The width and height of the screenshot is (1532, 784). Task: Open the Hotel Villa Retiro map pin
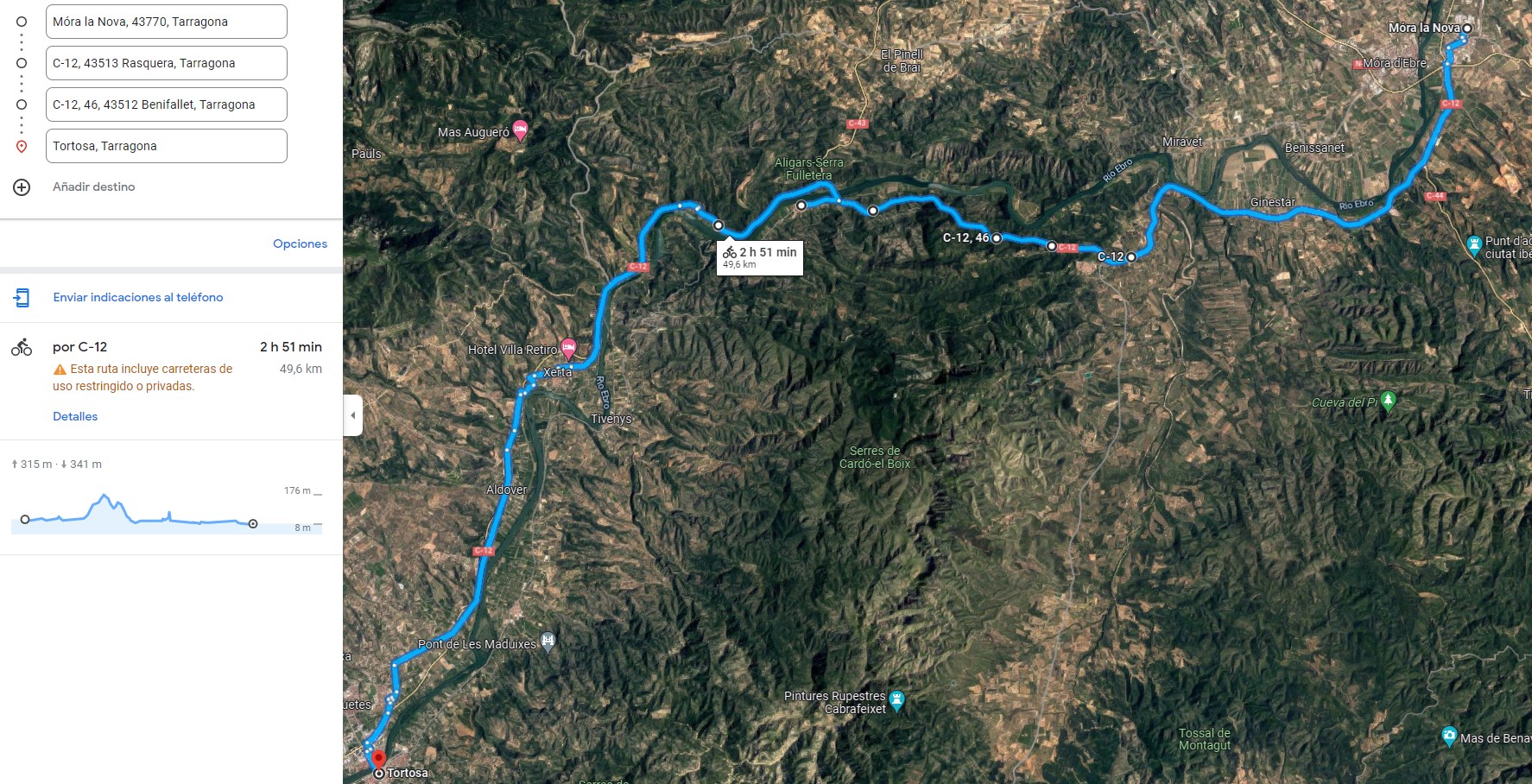(x=568, y=348)
